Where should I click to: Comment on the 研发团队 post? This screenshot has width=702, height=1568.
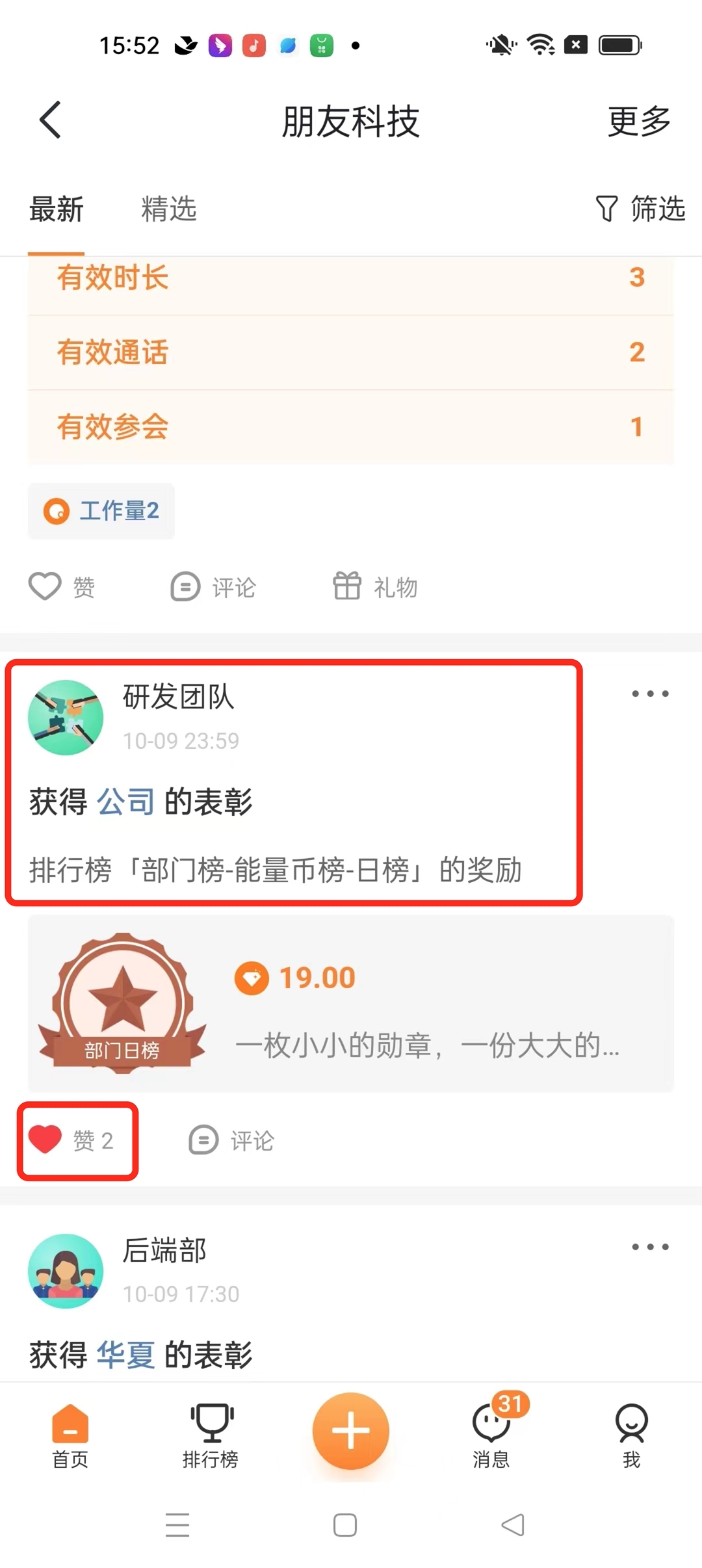coord(231,1140)
